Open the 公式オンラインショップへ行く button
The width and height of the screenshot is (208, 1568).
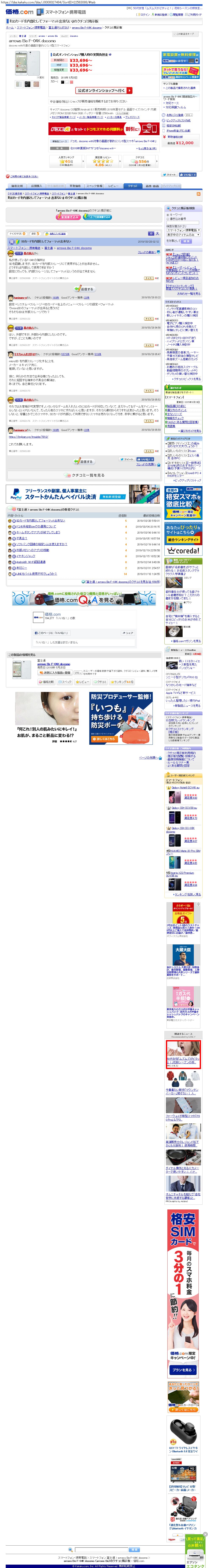pyautogui.click(x=104, y=90)
